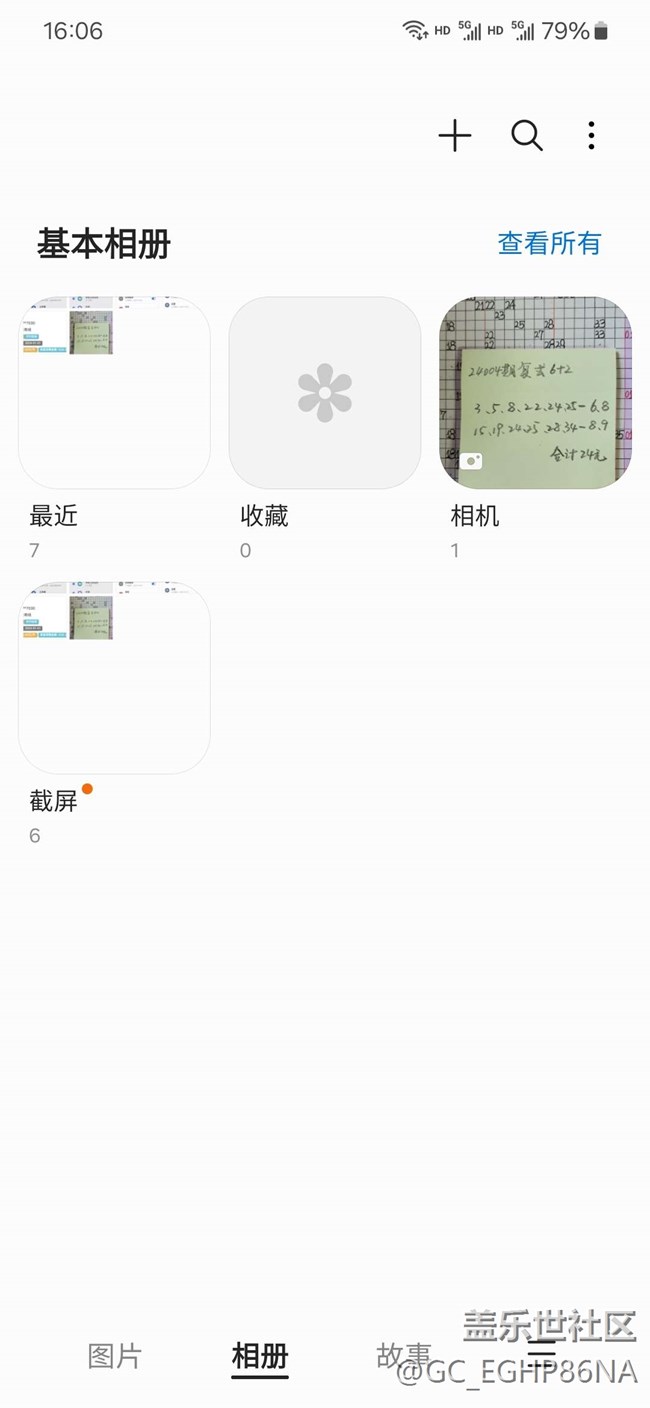Open the 收藏 album
650x1408 pixels.
(325, 392)
